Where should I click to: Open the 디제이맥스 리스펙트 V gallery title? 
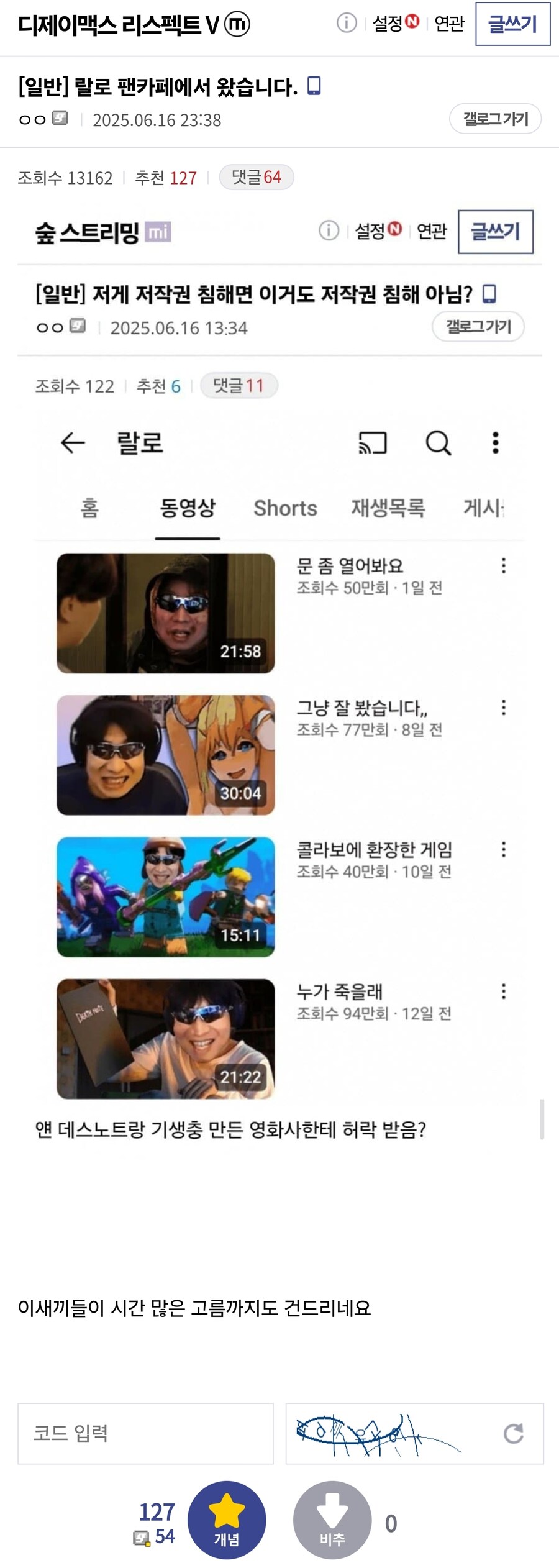tap(118, 25)
